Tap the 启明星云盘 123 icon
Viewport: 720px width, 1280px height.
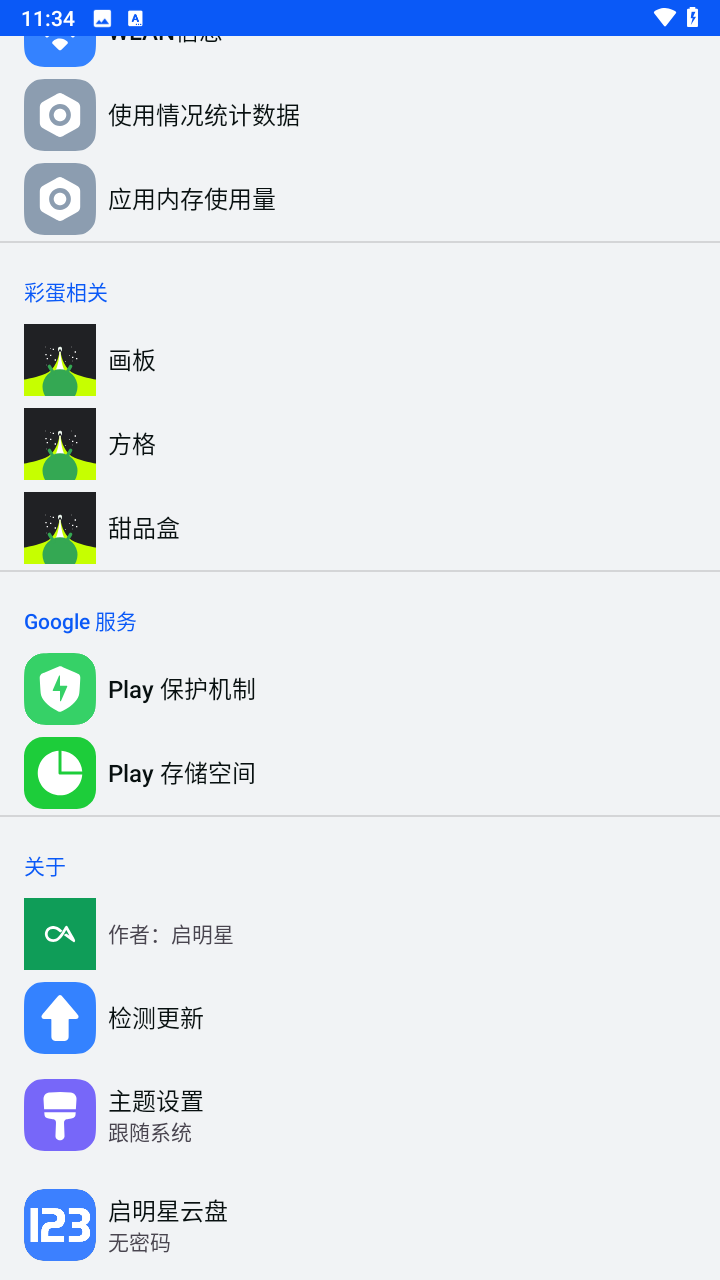pos(59,1224)
